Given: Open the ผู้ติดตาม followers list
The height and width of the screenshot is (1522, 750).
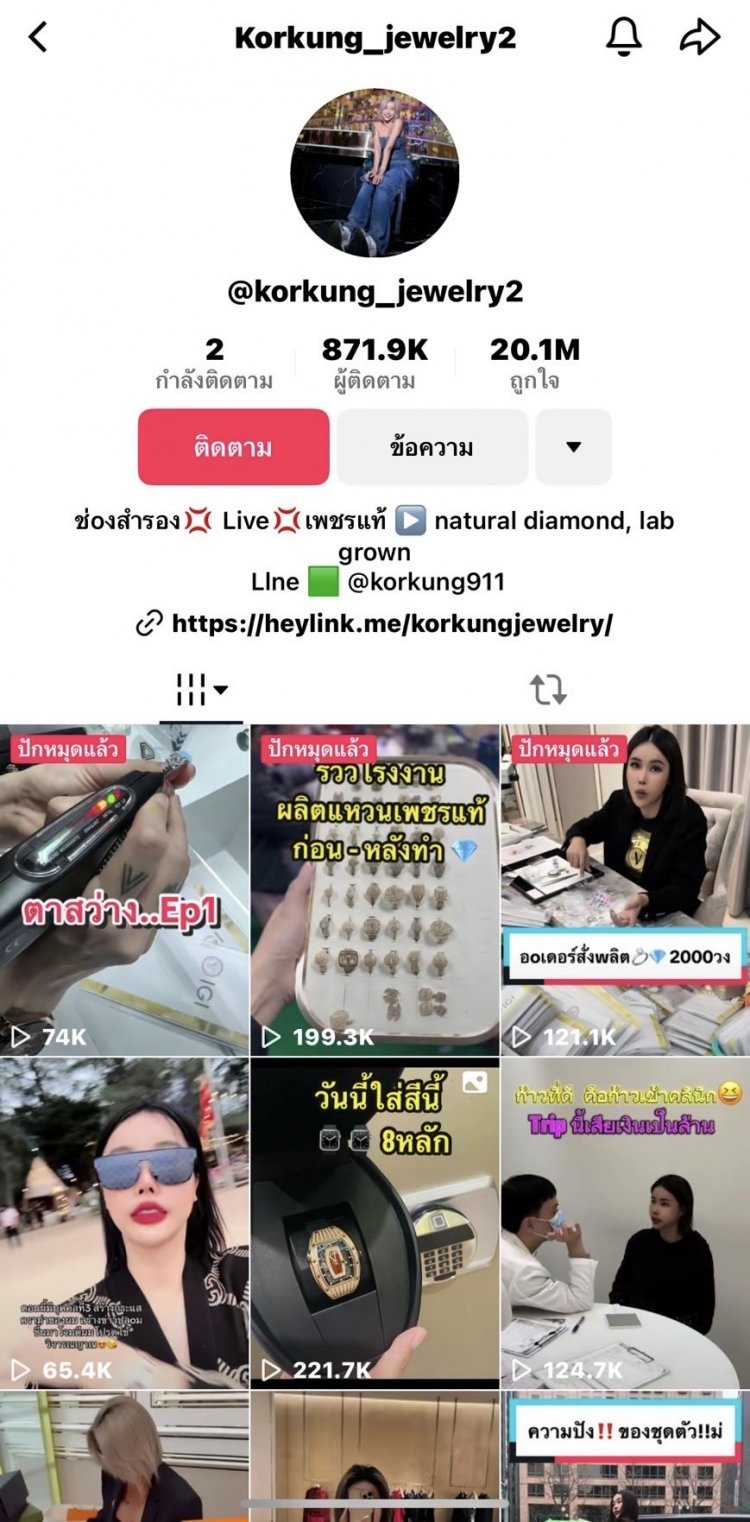Looking at the screenshot, I should click(375, 363).
